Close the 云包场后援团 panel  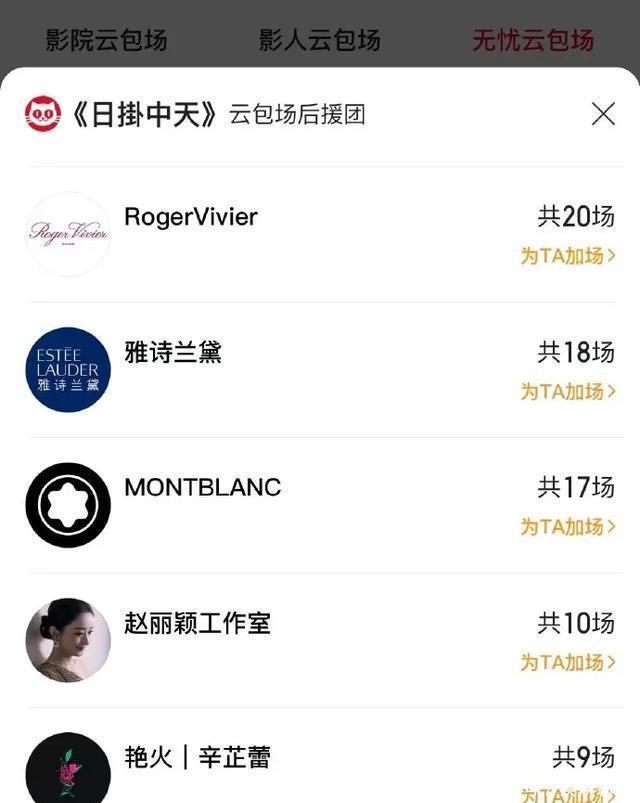(x=603, y=114)
